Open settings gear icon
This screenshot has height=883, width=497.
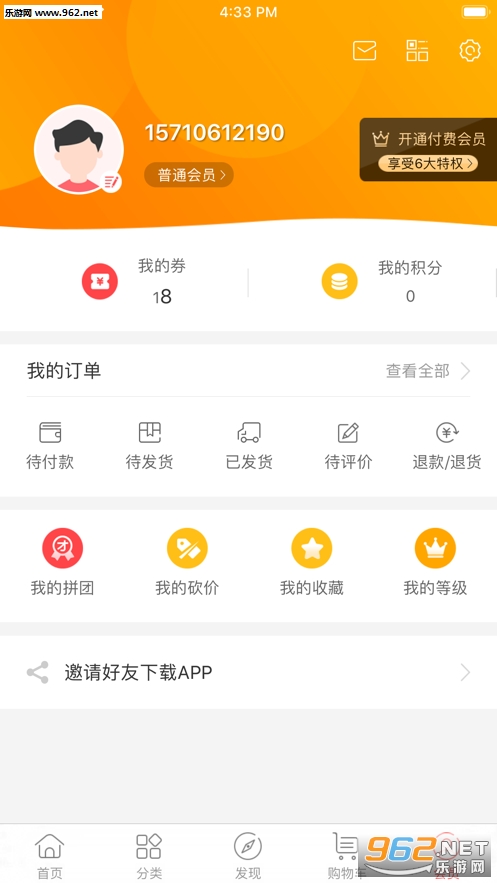469,51
